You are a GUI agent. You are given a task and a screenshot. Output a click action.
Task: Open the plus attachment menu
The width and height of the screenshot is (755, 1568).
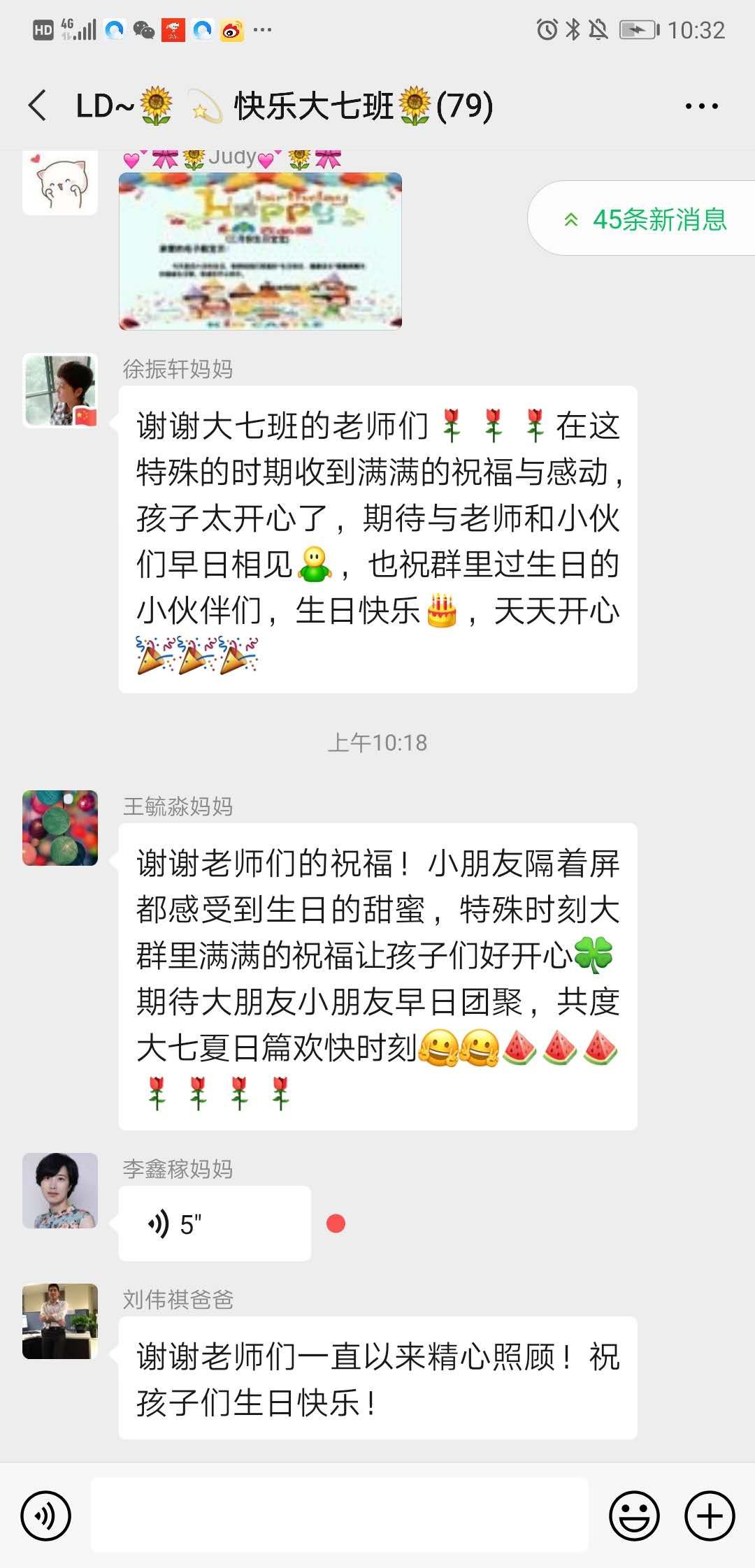tap(709, 1516)
